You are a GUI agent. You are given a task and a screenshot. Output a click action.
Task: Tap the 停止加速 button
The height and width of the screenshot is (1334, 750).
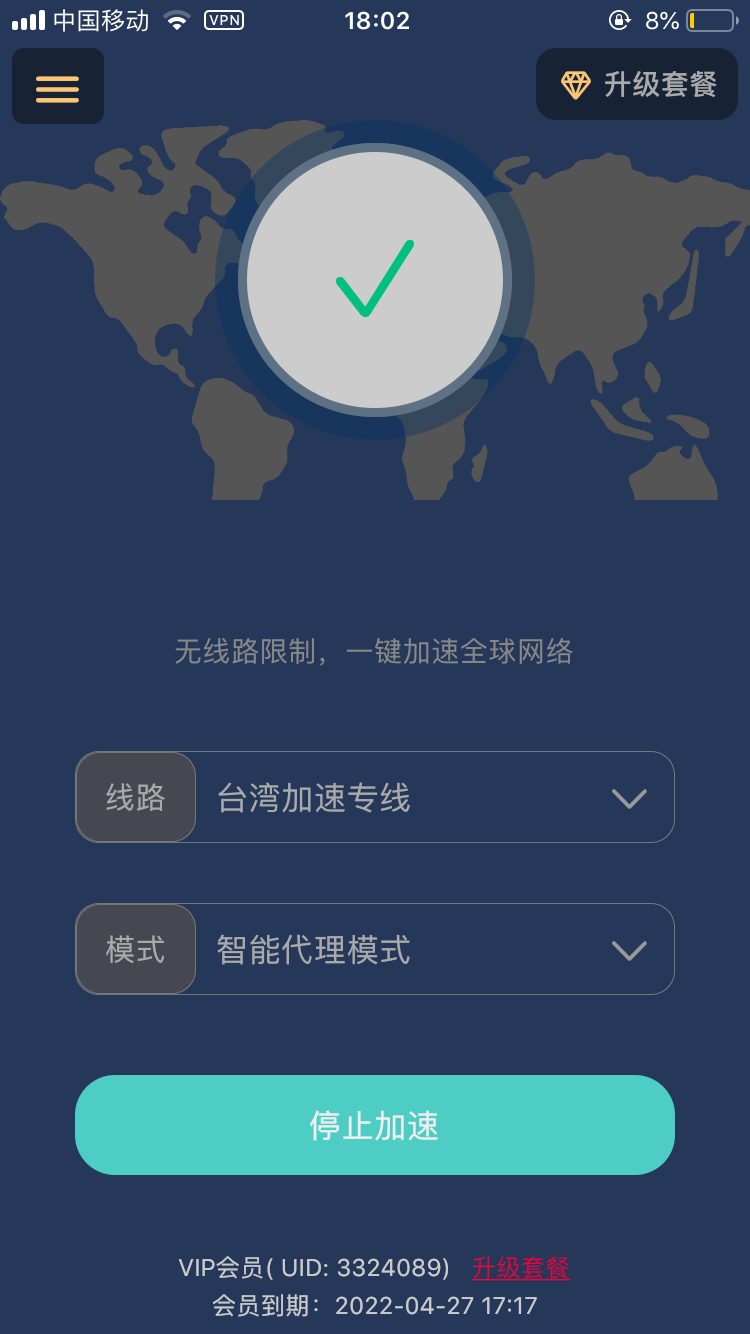click(375, 1125)
